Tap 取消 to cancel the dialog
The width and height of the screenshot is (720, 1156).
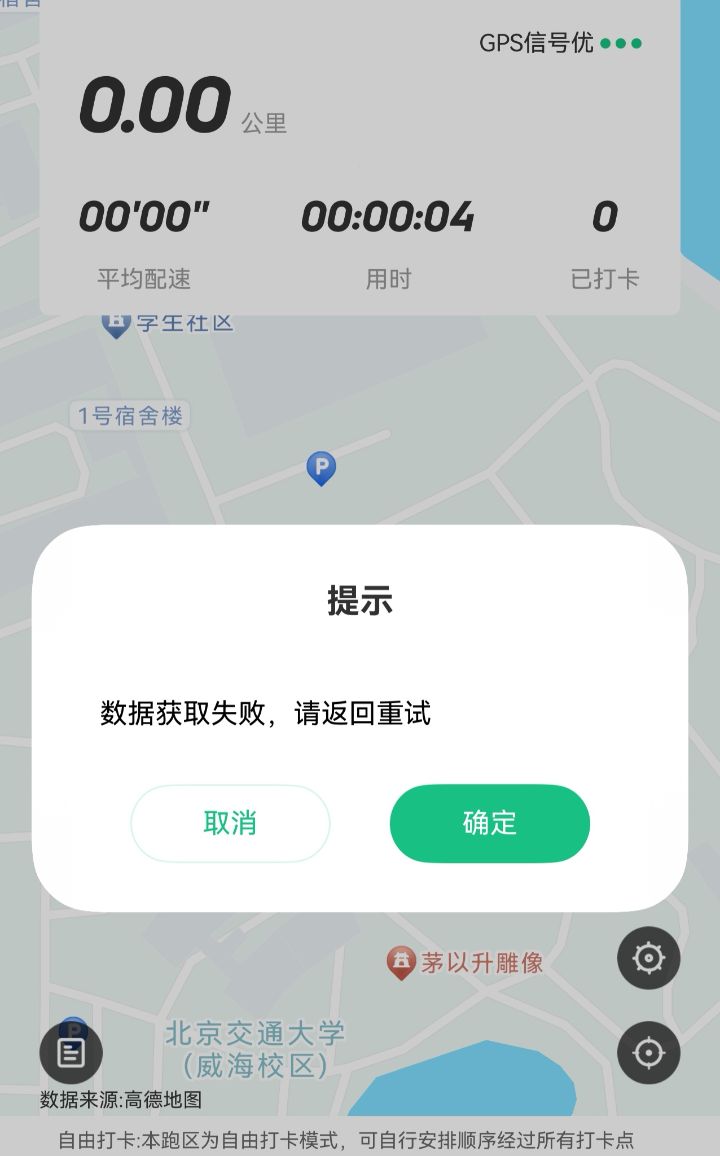point(230,823)
